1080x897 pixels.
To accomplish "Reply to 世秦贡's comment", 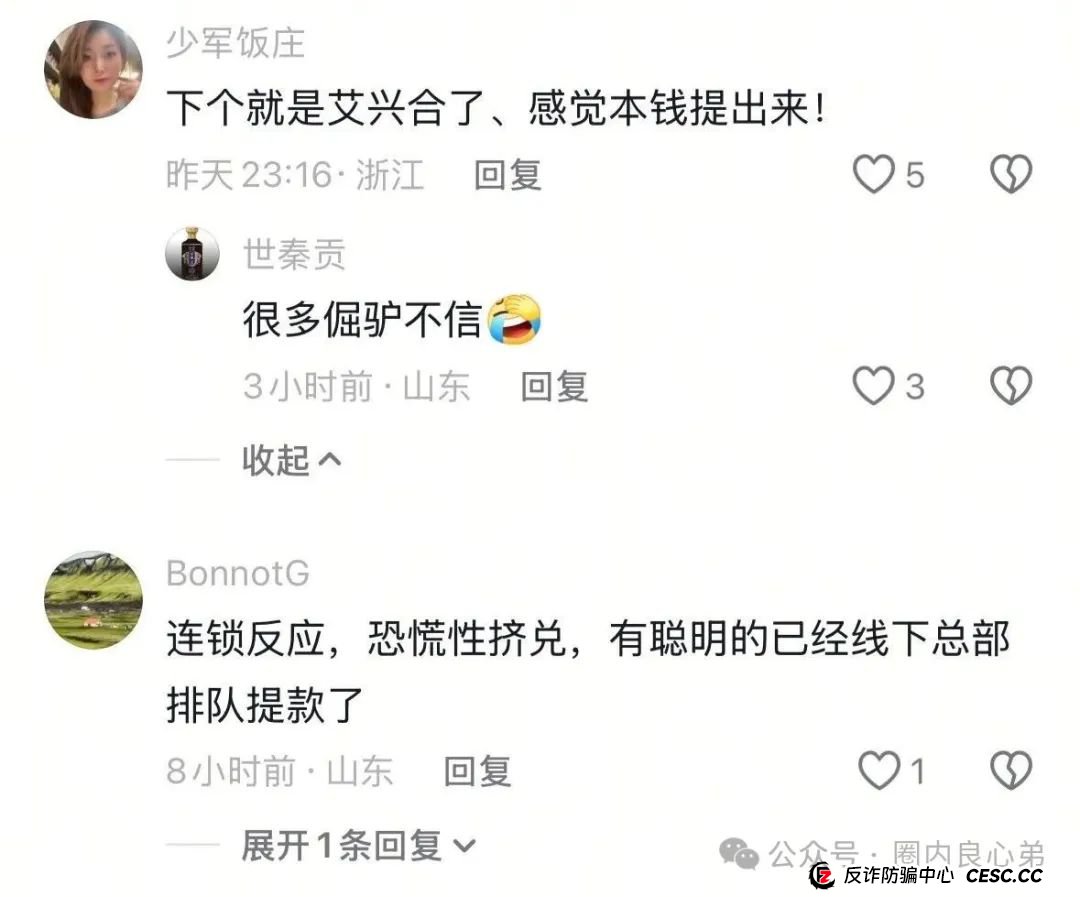I will pyautogui.click(x=555, y=386).
